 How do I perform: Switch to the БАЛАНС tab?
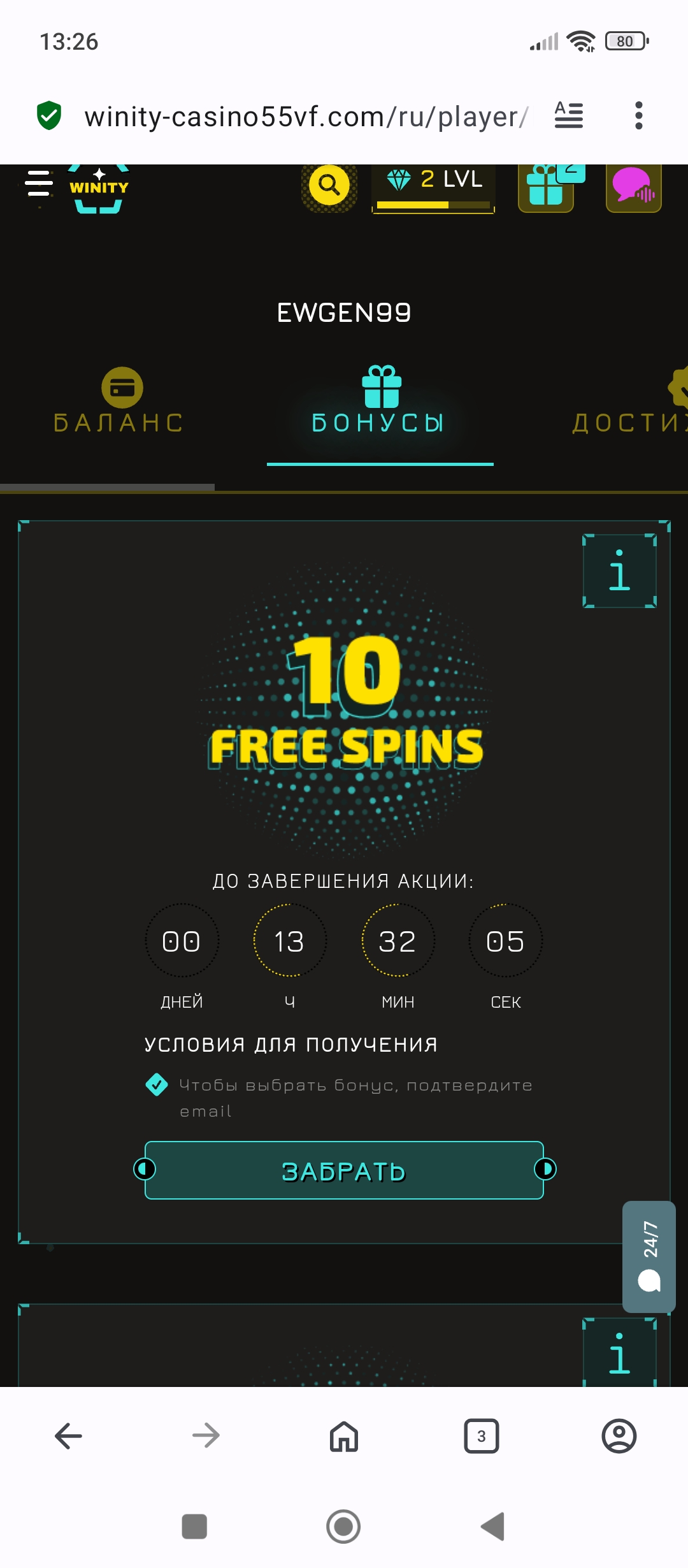120,402
